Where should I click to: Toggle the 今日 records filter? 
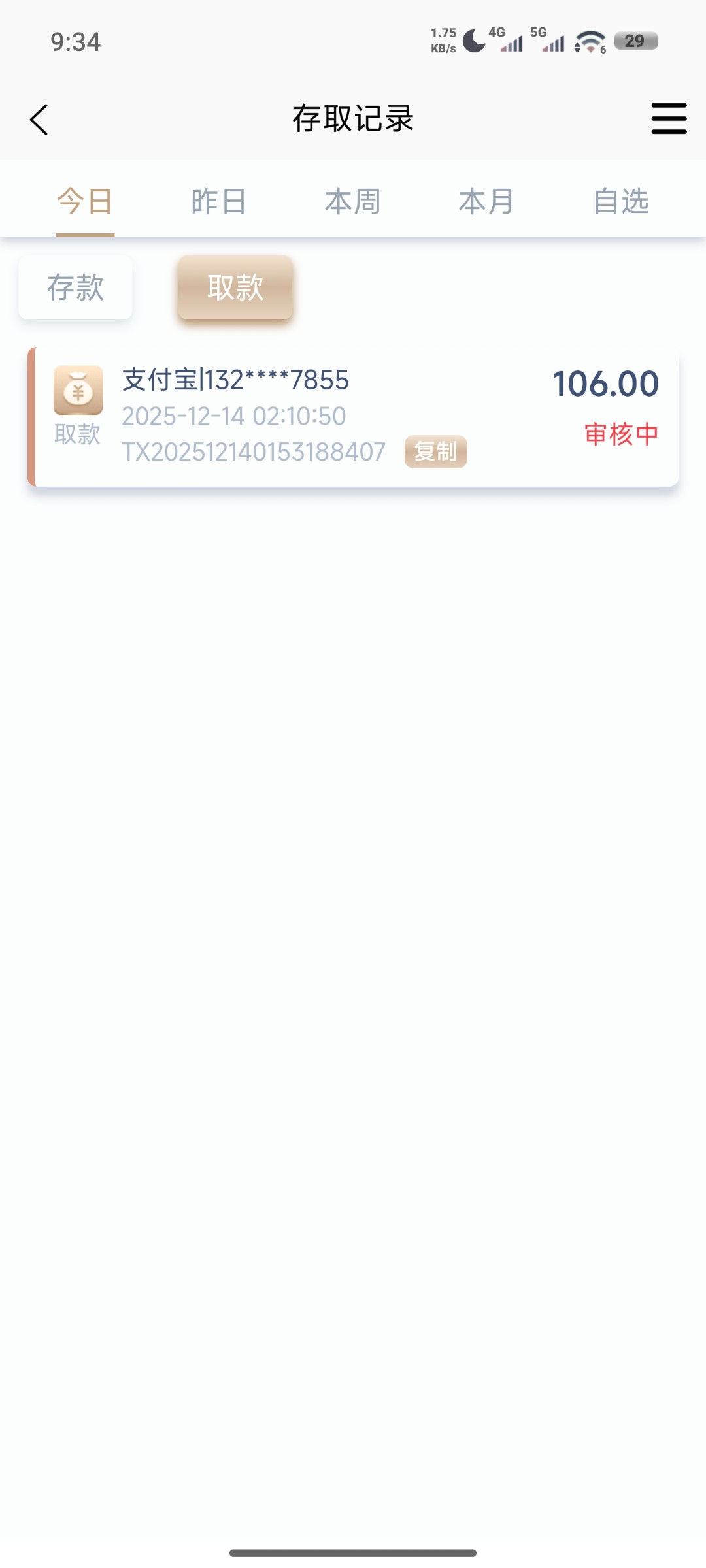[x=85, y=201]
